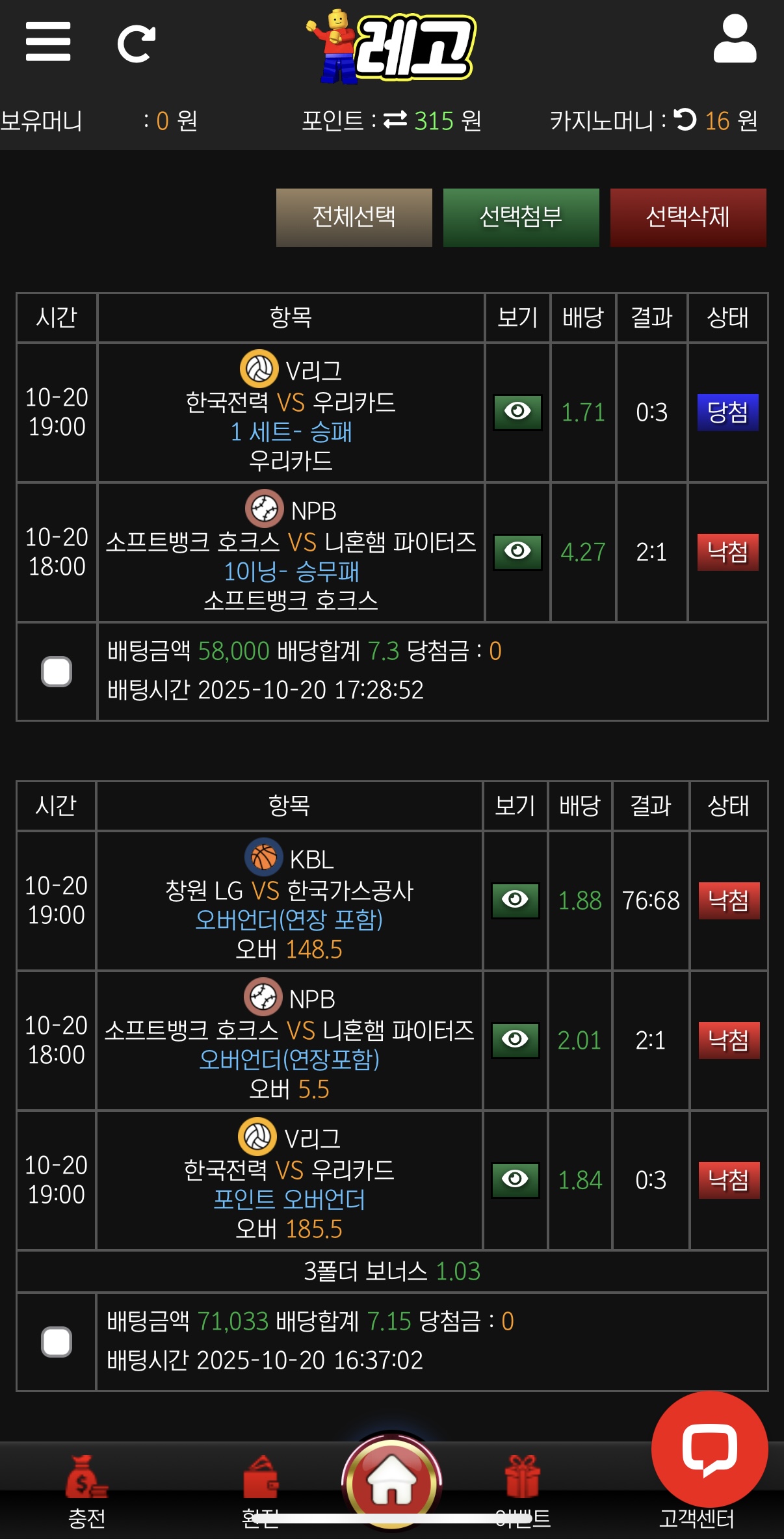Viewport: 784px width, 1539px height.
Task: View details of the NPB 2.01 odds bet
Action: (x=516, y=1040)
